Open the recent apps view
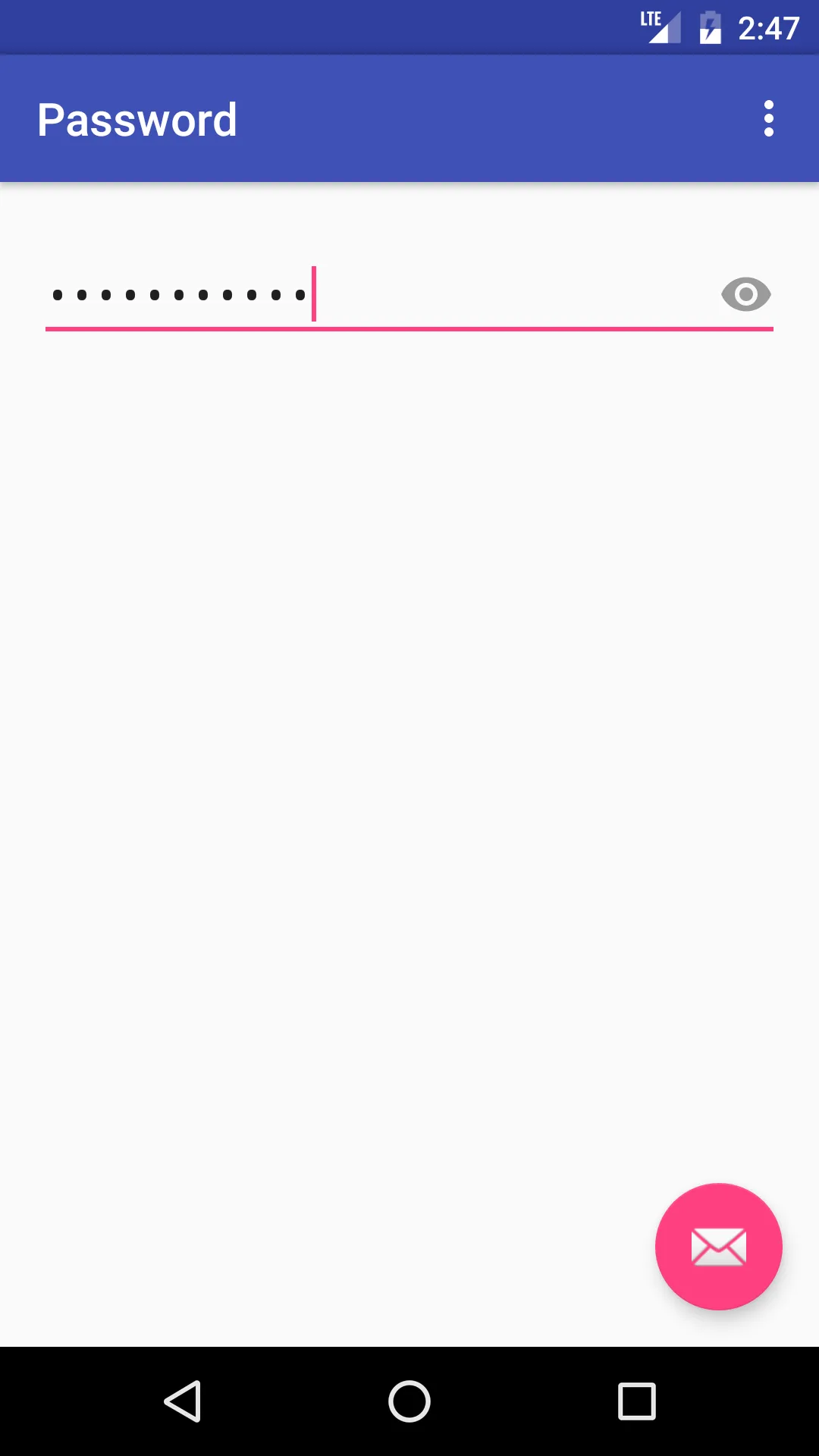819x1456 pixels. tap(636, 1401)
